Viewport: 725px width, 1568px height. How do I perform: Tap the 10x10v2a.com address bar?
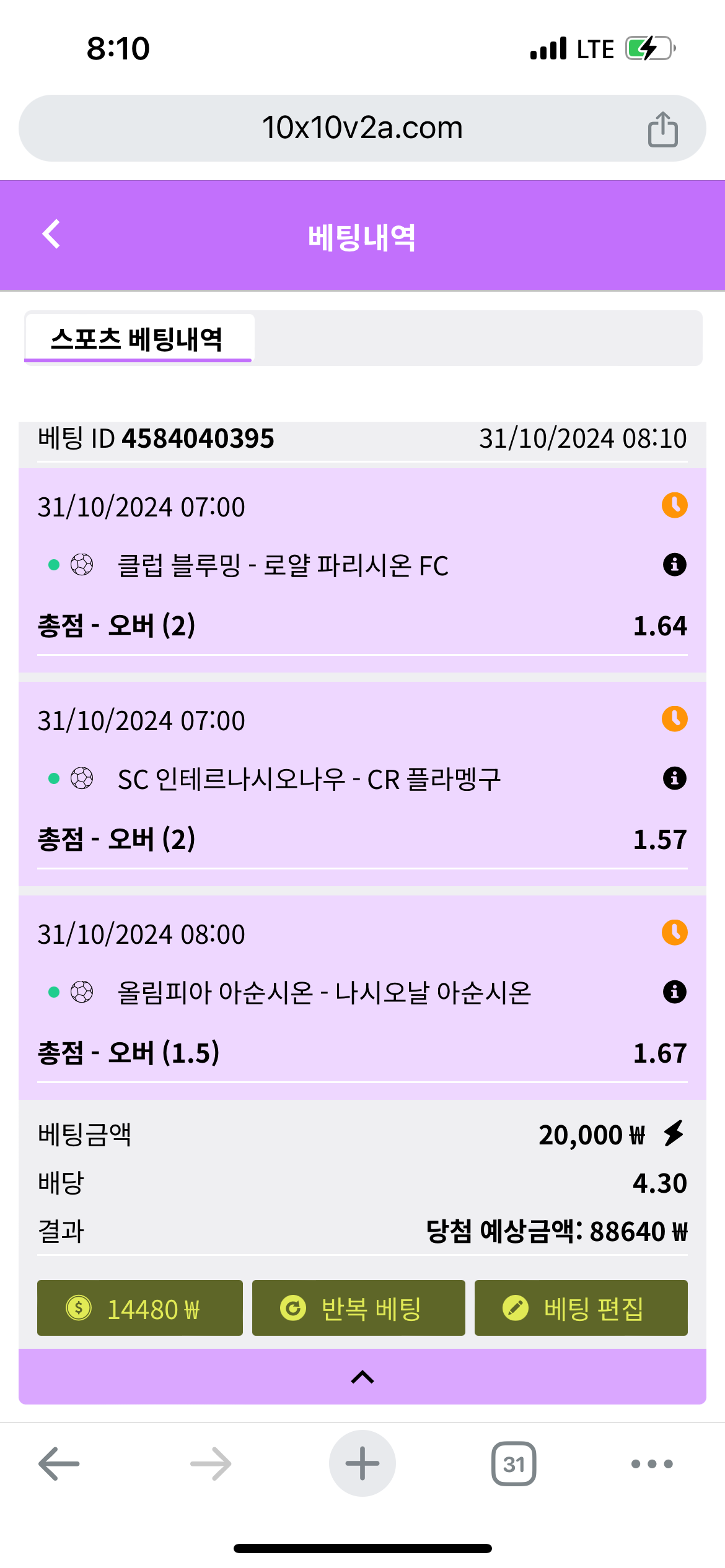[x=362, y=128]
